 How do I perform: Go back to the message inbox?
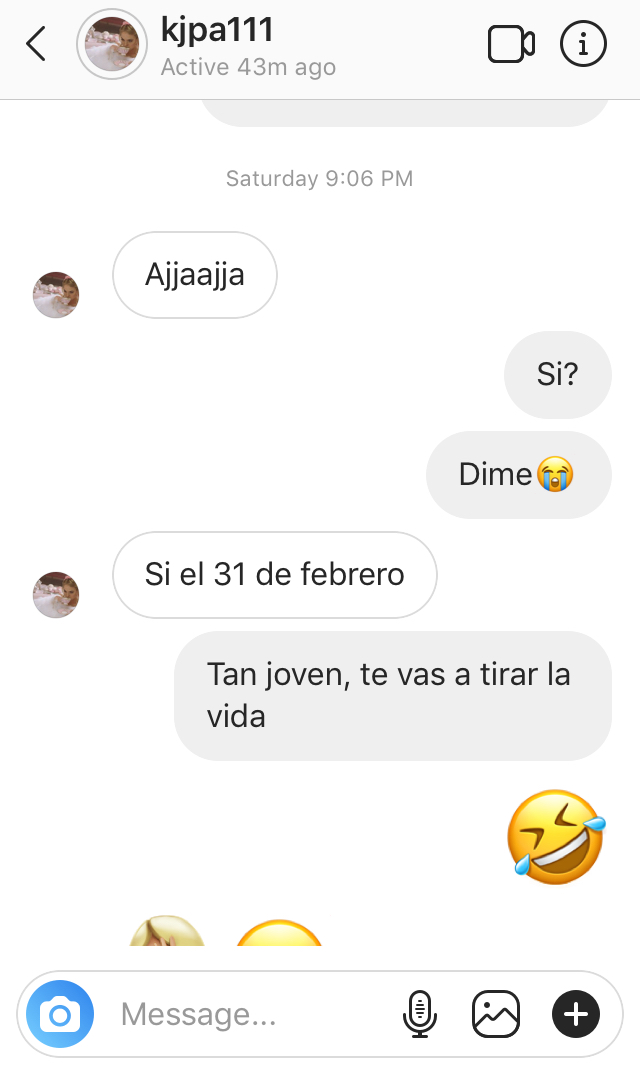tap(36, 45)
